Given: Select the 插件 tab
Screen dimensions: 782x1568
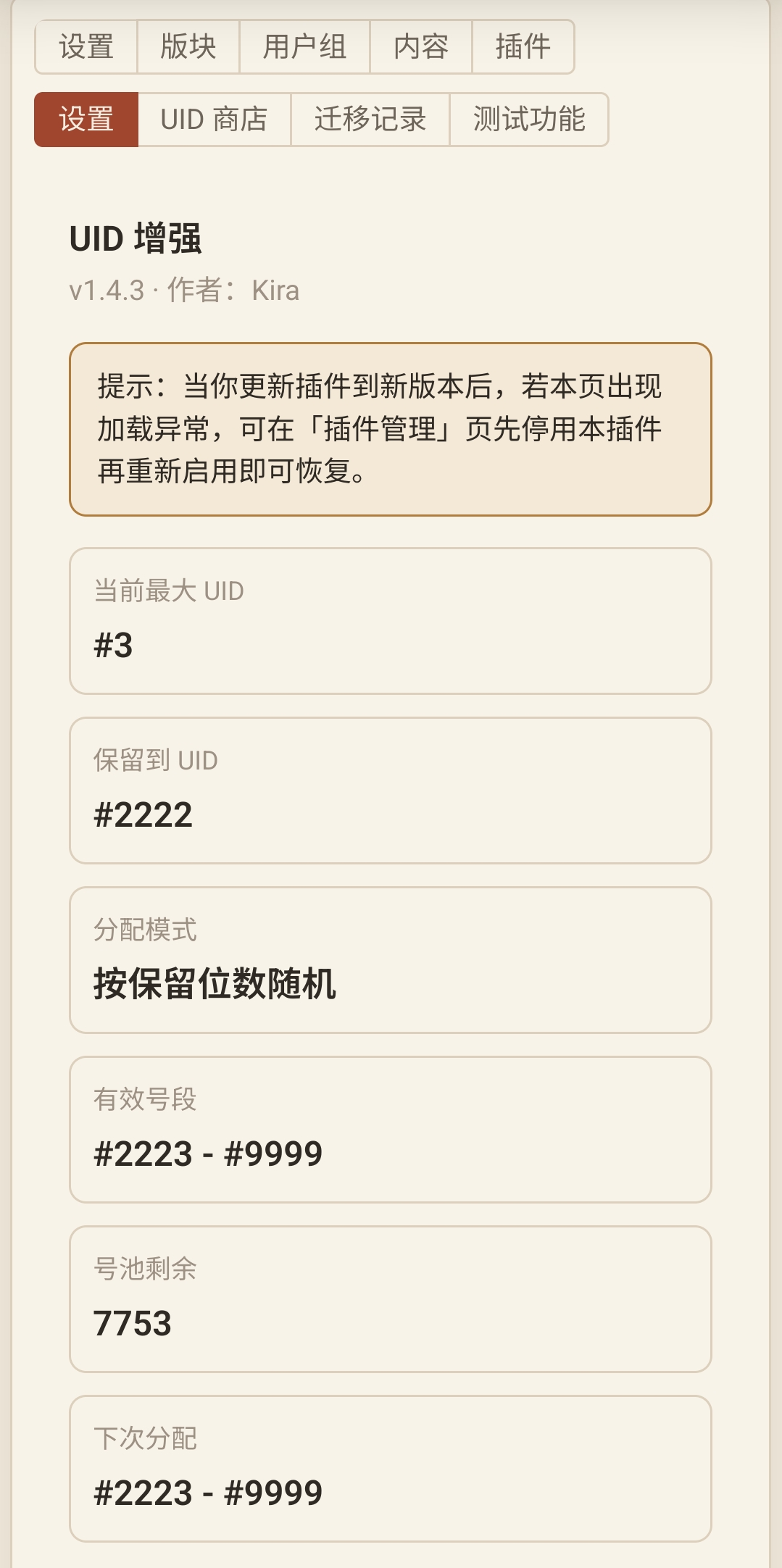Looking at the screenshot, I should [x=523, y=47].
